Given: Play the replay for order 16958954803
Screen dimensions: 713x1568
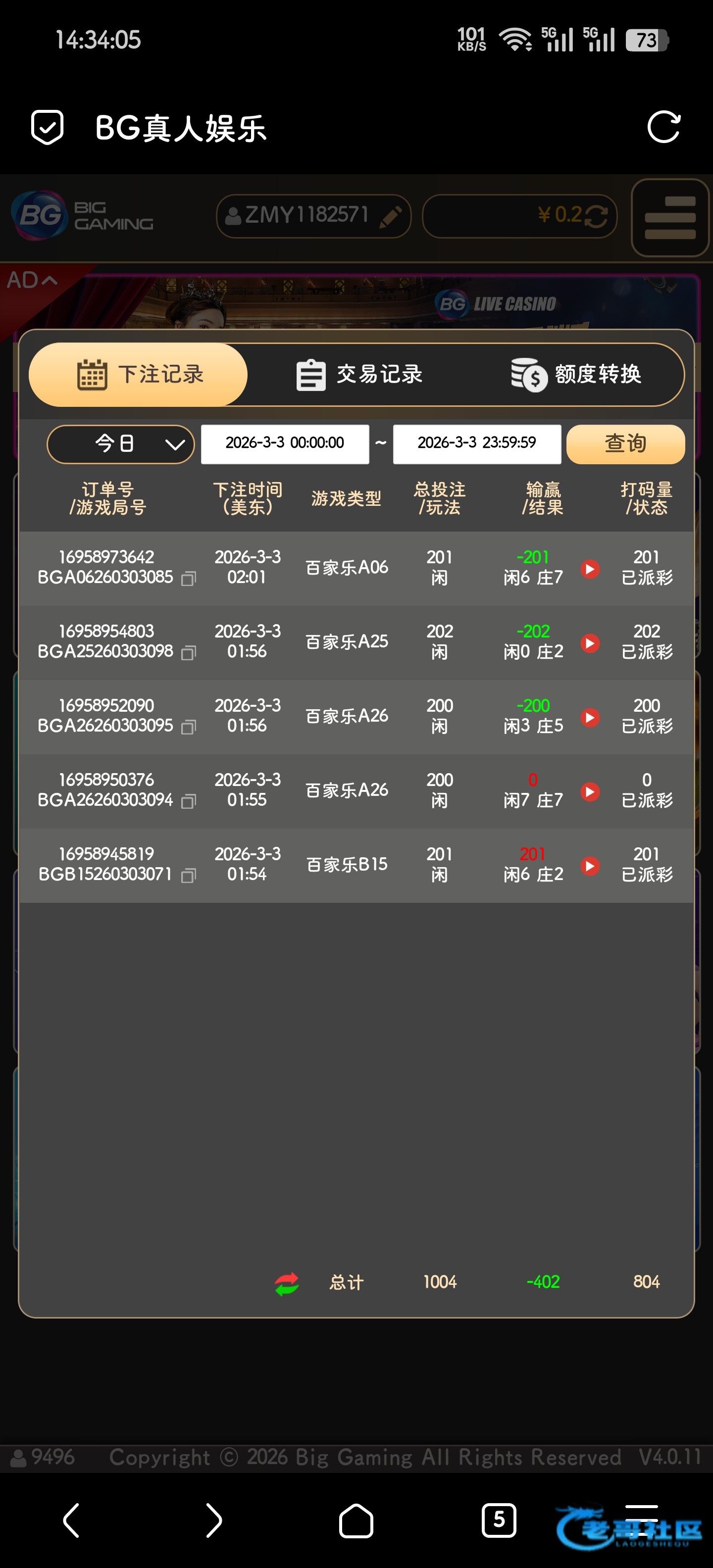Looking at the screenshot, I should (x=589, y=643).
